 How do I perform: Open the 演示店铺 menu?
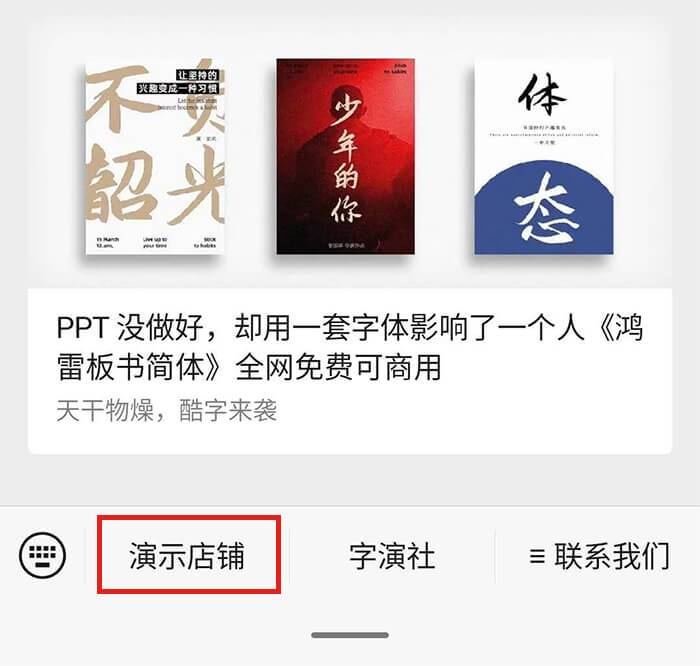coord(187,556)
